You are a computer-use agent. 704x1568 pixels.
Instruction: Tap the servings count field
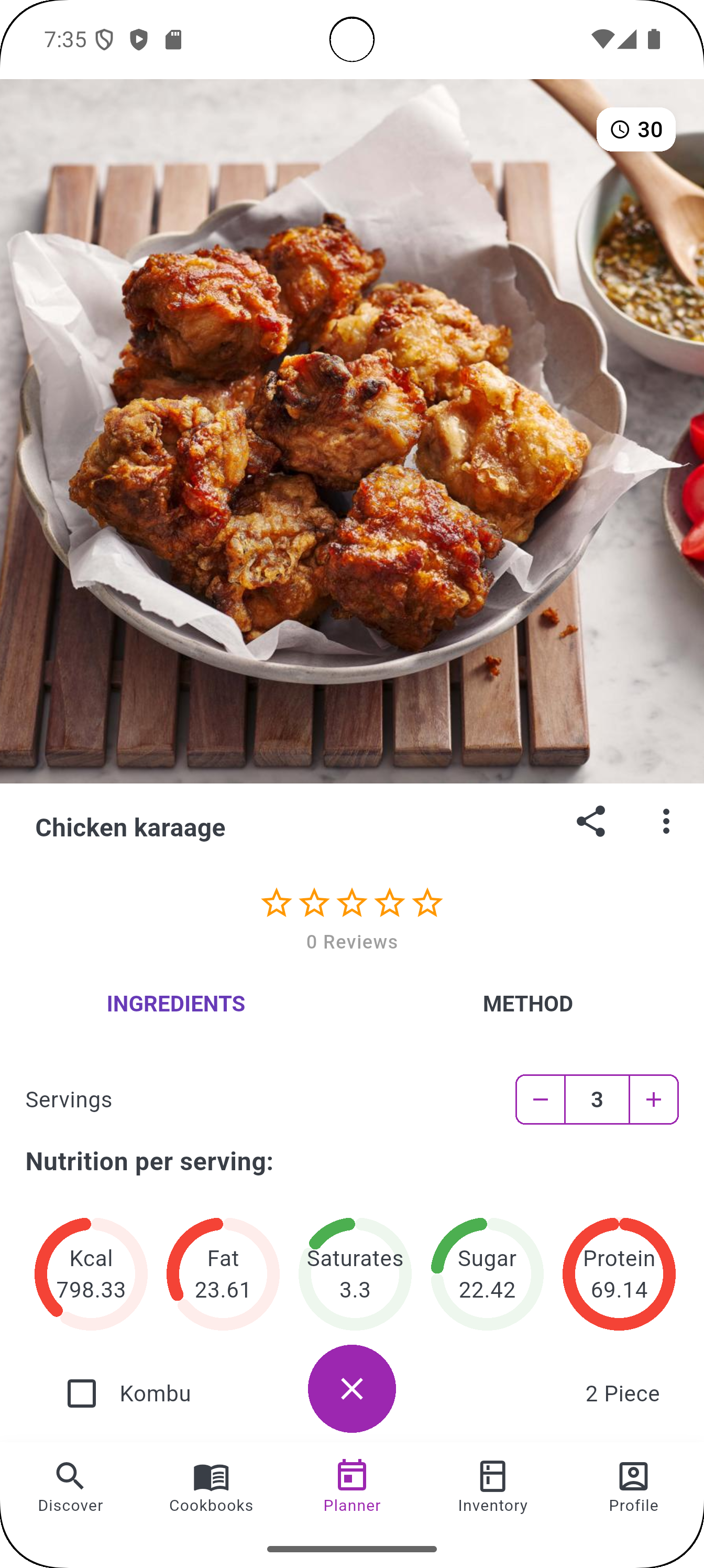[596, 1099]
